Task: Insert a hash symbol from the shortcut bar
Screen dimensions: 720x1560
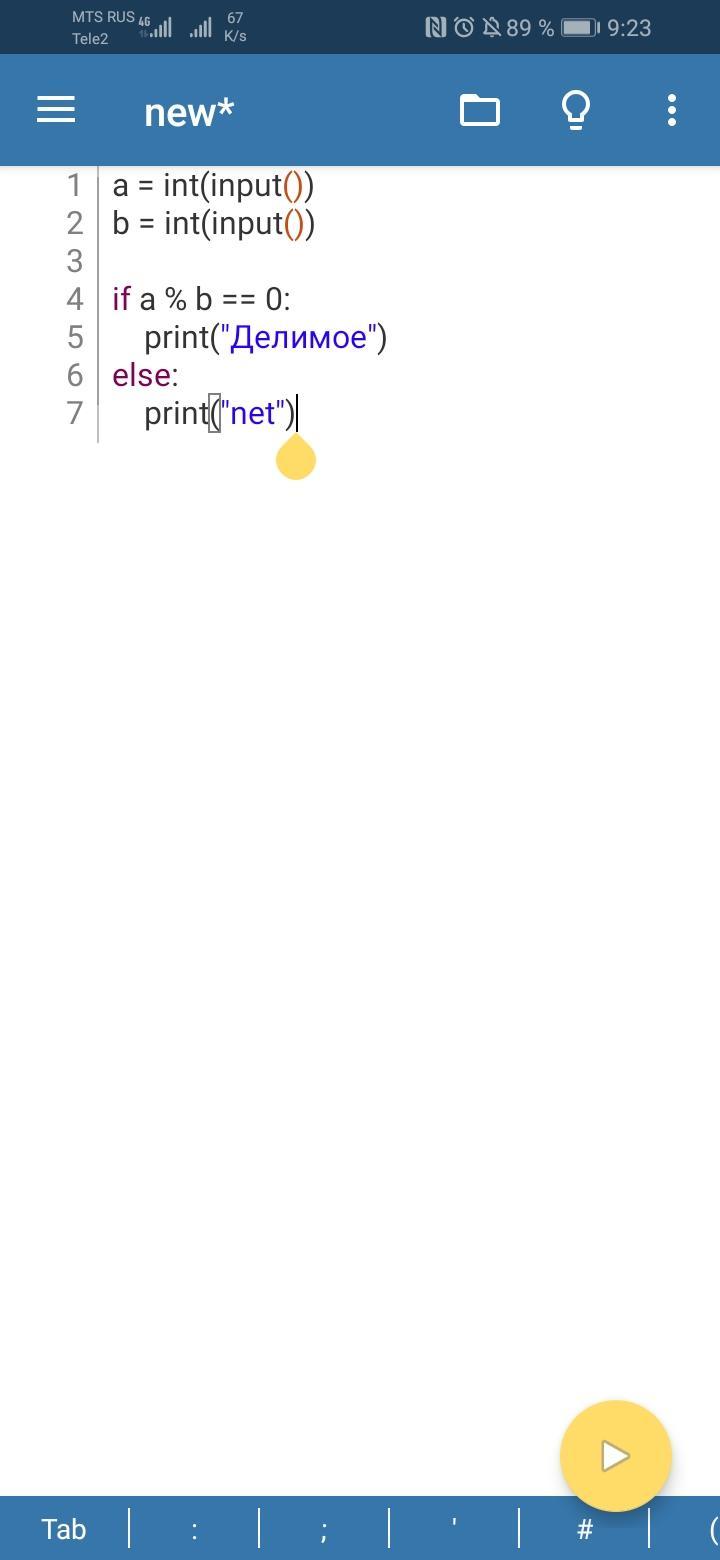Action: click(585, 1529)
